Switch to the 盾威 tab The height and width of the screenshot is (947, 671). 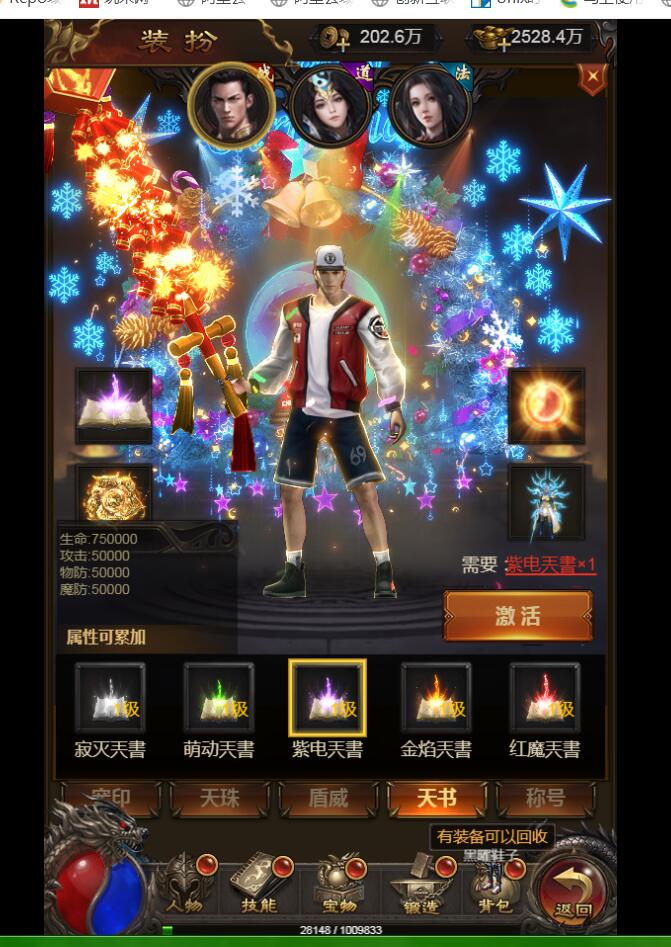point(328,798)
